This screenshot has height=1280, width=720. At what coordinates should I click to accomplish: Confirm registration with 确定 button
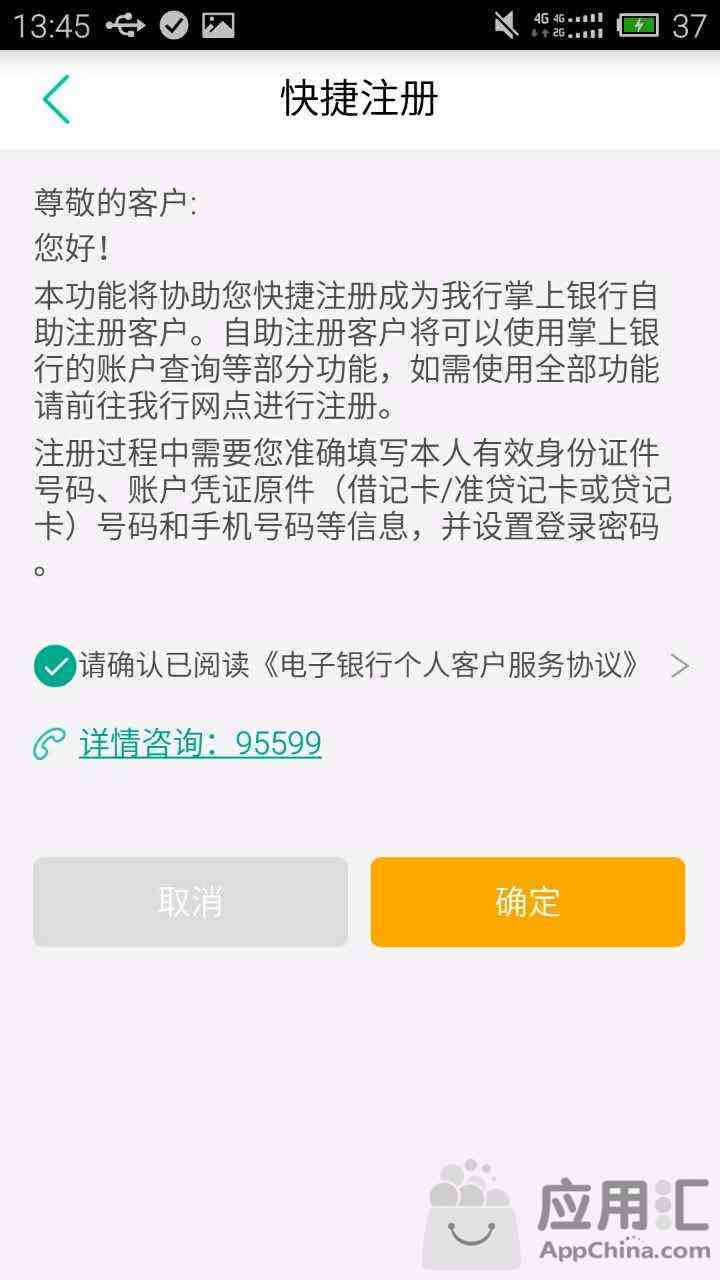click(x=527, y=901)
